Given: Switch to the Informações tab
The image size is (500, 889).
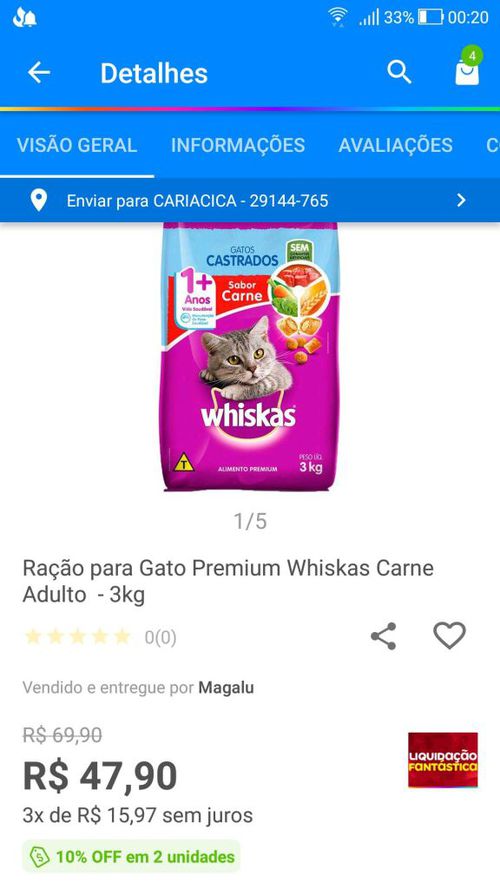Looking at the screenshot, I should pyautogui.click(x=238, y=145).
